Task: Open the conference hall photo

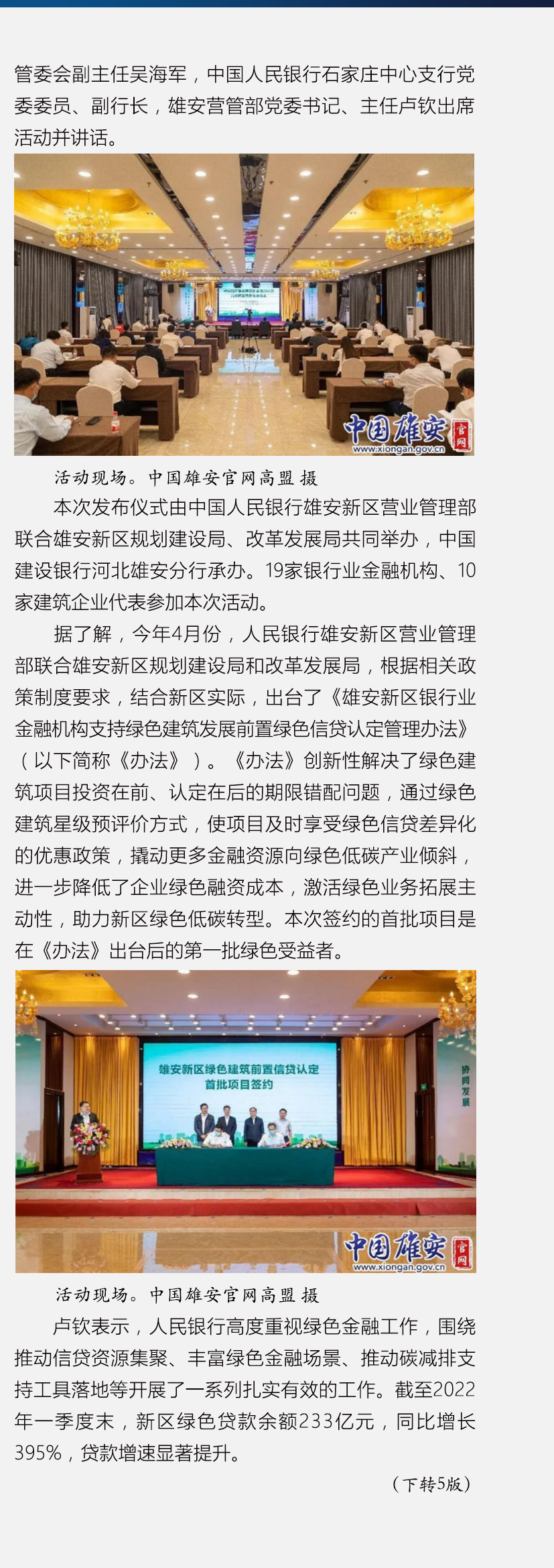Action: click(244, 304)
